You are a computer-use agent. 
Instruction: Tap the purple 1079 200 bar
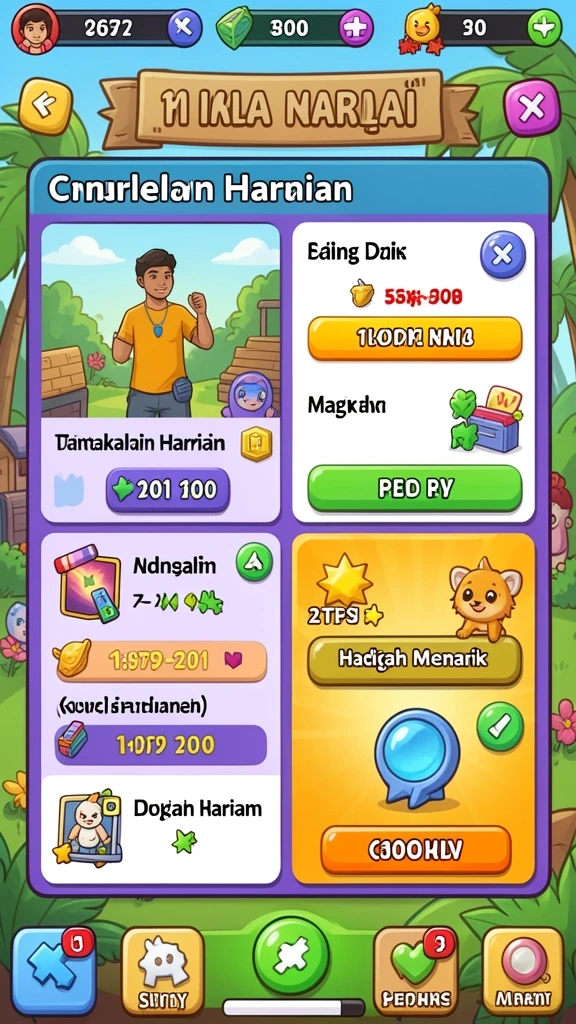pos(161,744)
